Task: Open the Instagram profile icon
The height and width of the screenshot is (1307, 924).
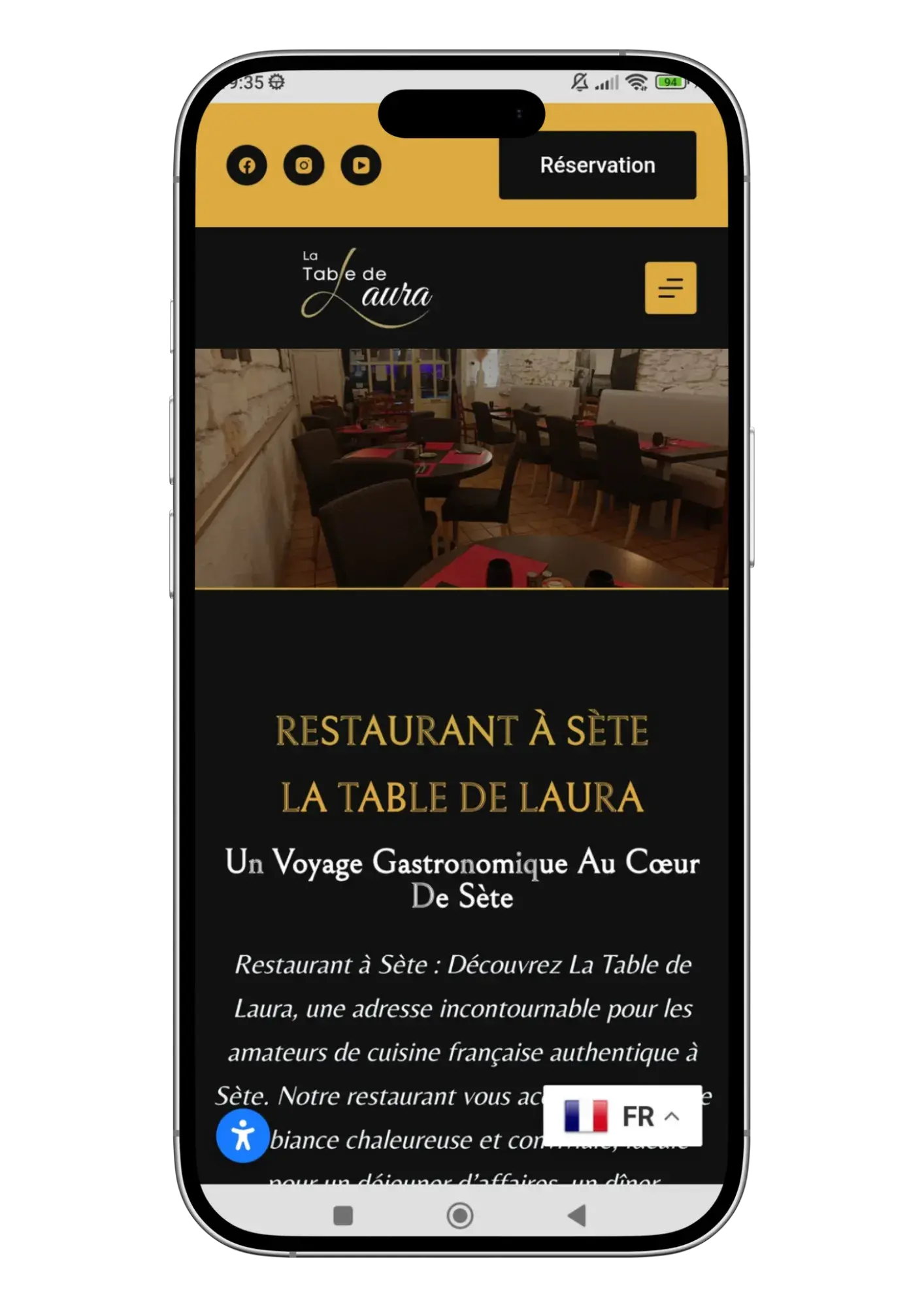Action: tap(304, 165)
